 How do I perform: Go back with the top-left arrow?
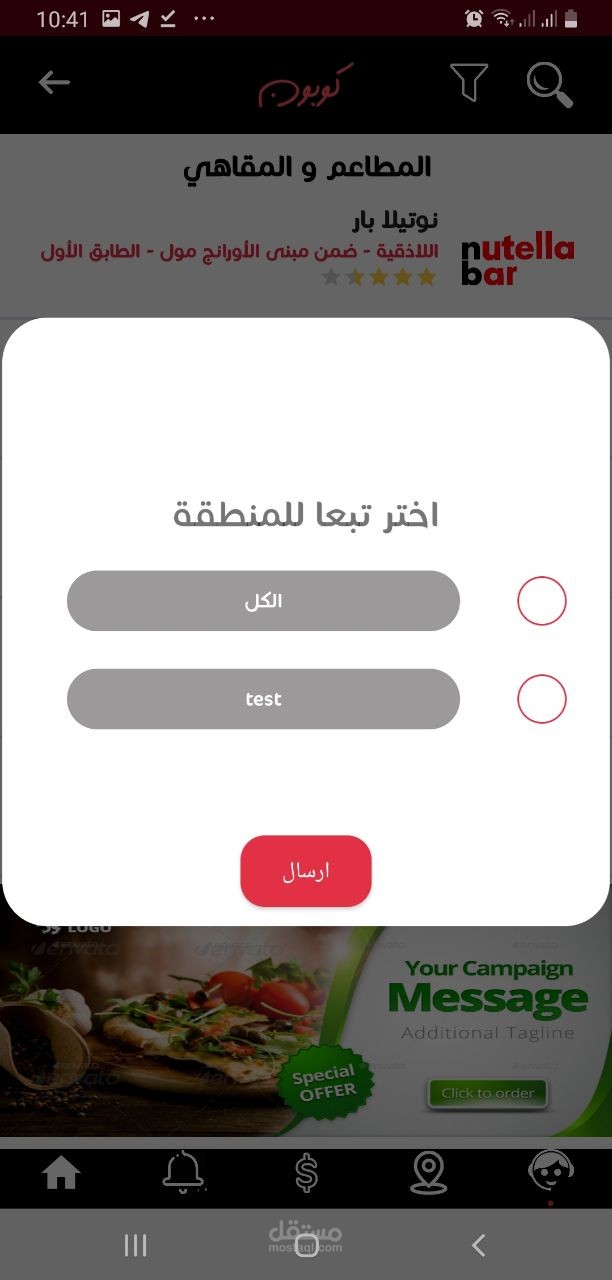coord(54,83)
